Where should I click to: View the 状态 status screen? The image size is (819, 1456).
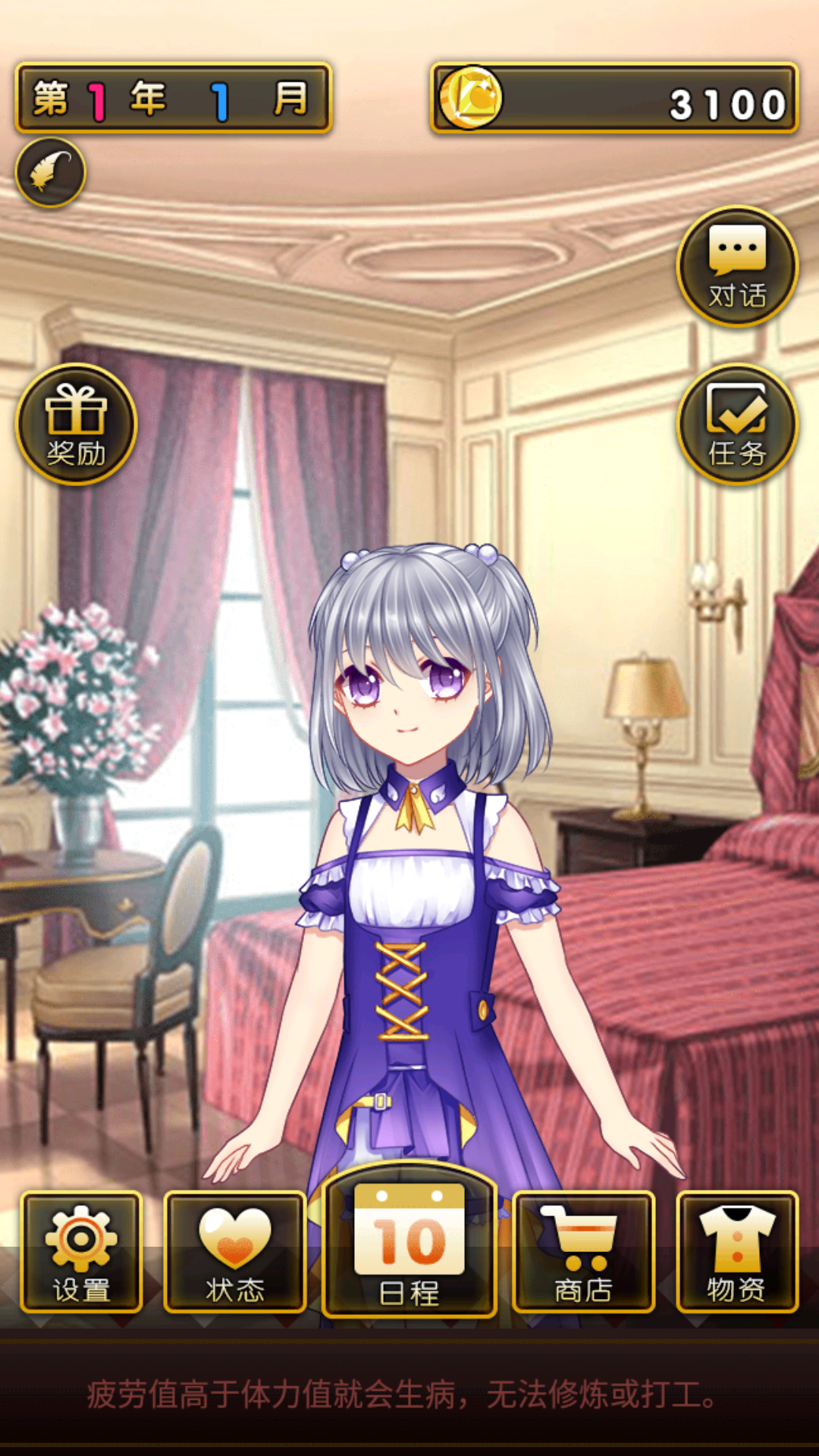pyautogui.click(x=235, y=1252)
